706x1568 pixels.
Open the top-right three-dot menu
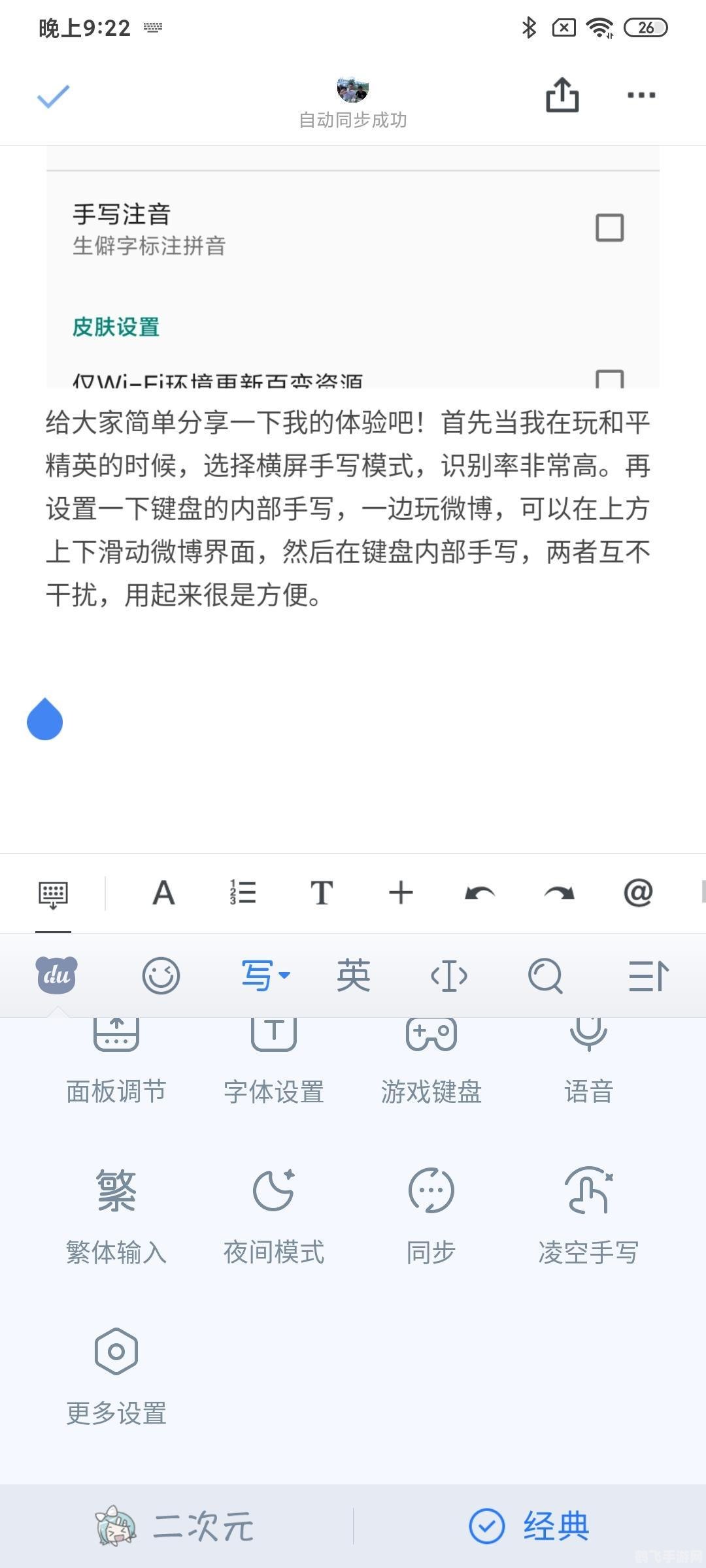[x=639, y=95]
